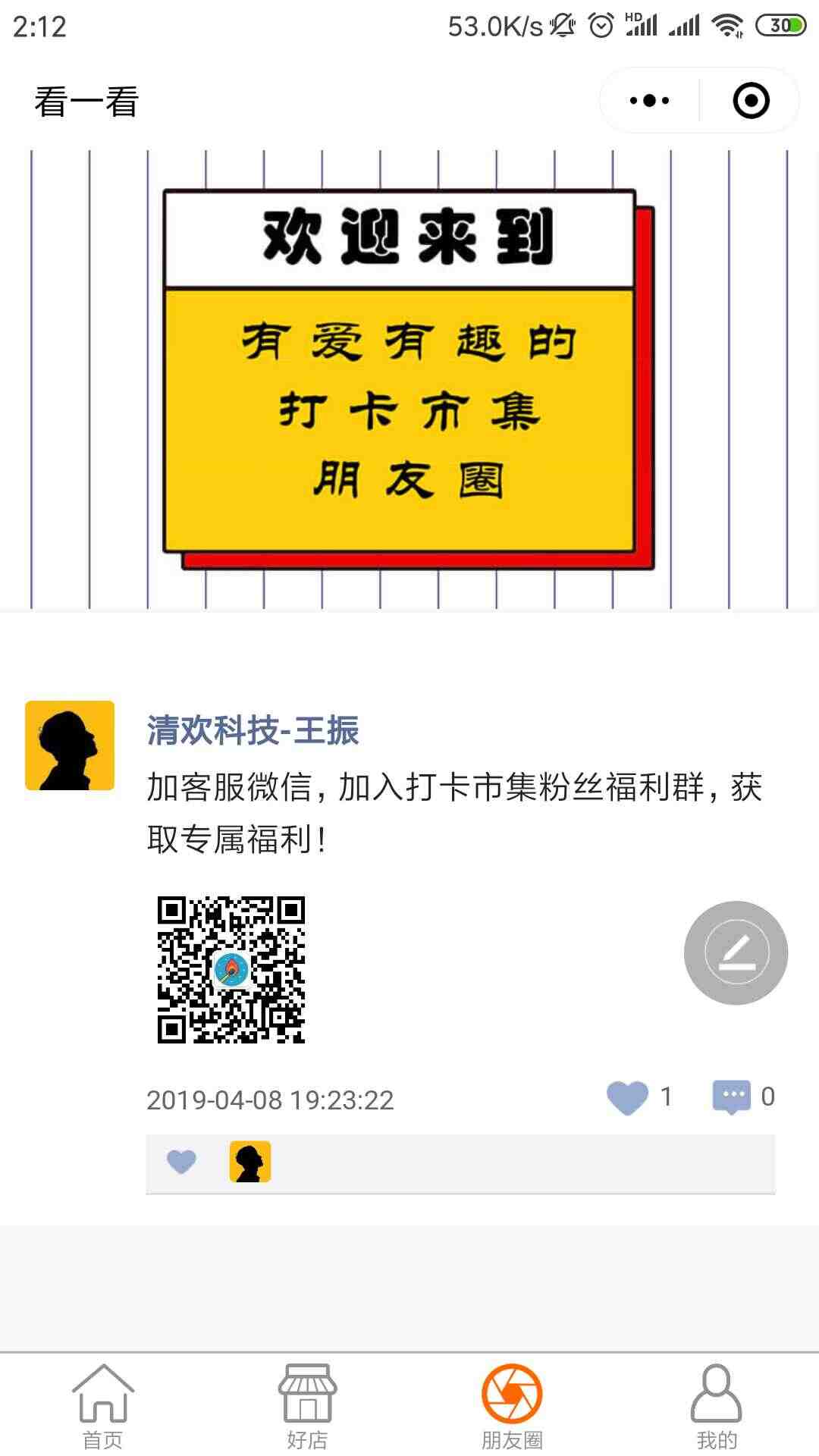Image resolution: width=819 pixels, height=1456 pixels.
Task: View the QR code image in the post
Action: [x=231, y=970]
